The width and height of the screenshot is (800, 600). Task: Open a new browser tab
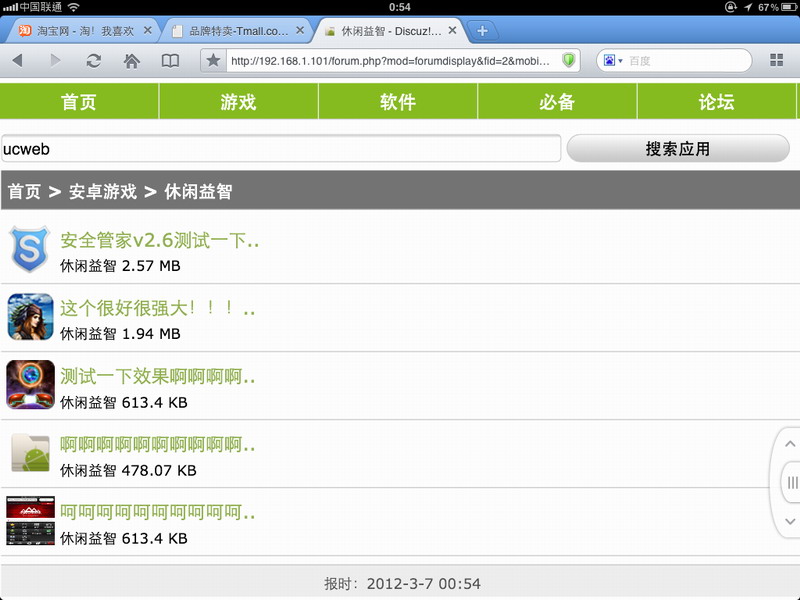pos(482,31)
